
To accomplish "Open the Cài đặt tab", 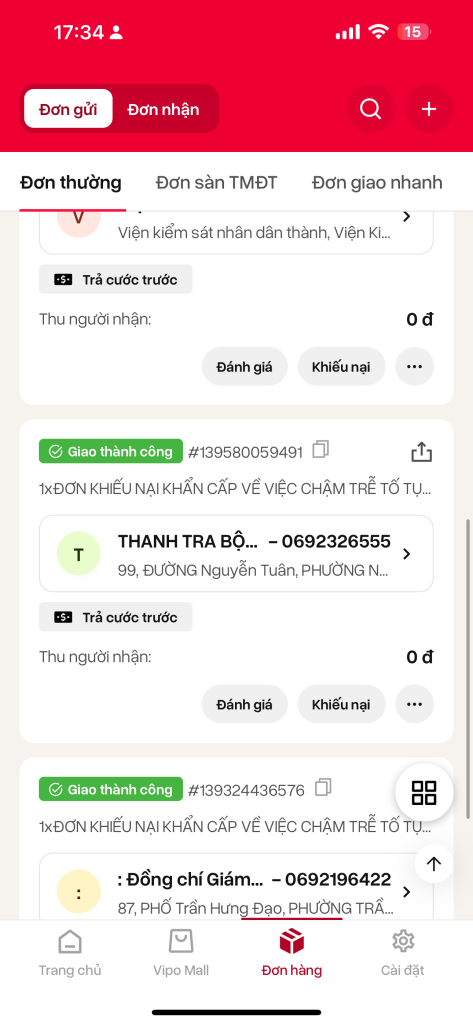I will [x=402, y=953].
